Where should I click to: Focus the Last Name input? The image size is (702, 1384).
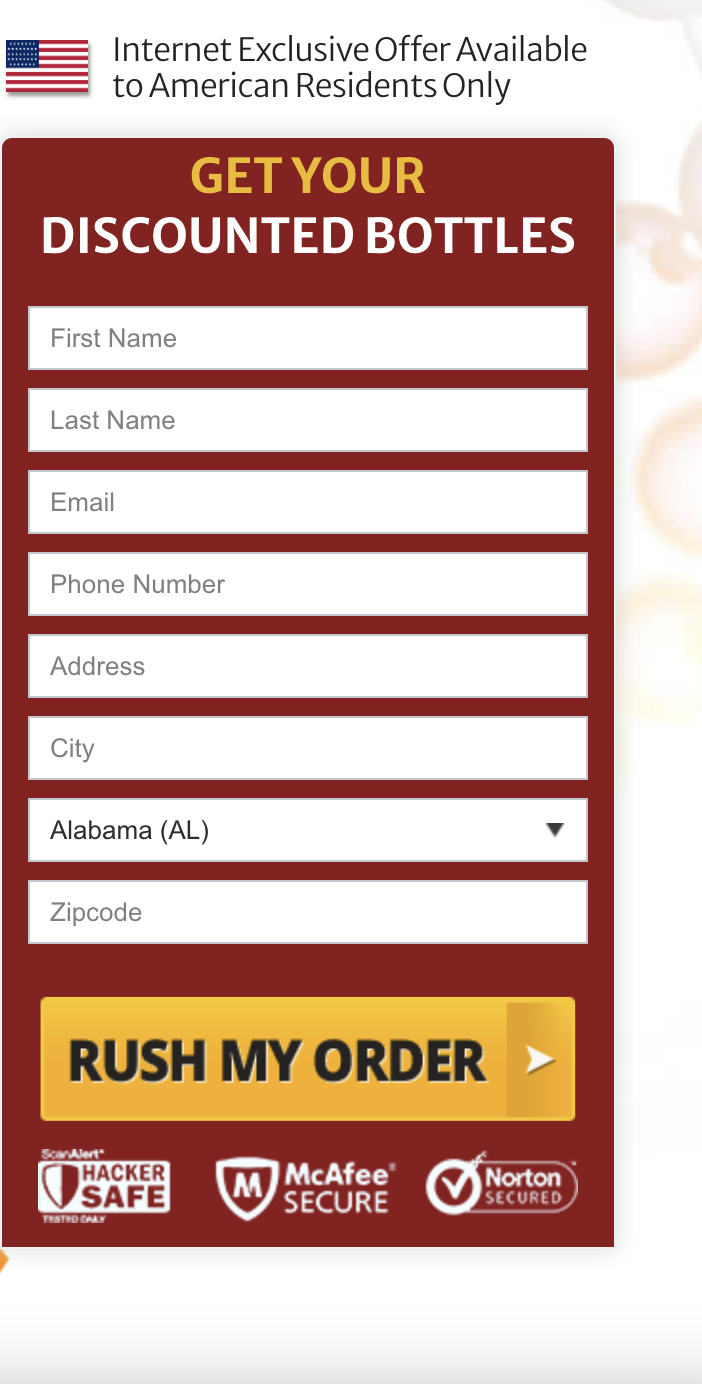(307, 420)
